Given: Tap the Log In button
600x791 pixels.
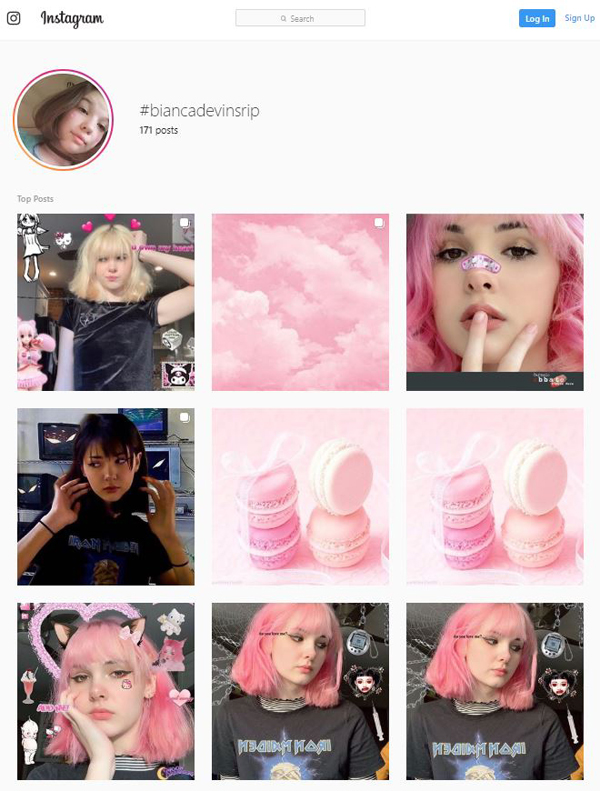Looking at the screenshot, I should point(537,18).
